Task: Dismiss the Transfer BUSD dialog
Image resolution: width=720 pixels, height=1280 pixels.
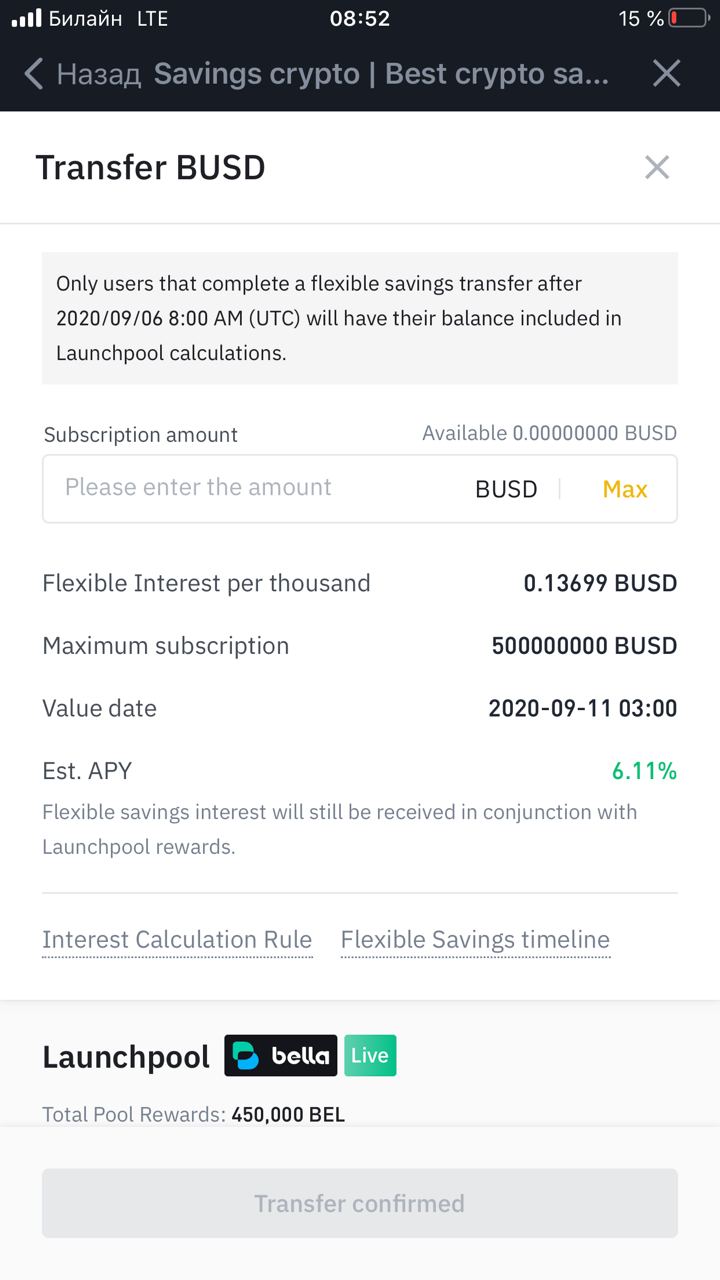Action: 657,167
